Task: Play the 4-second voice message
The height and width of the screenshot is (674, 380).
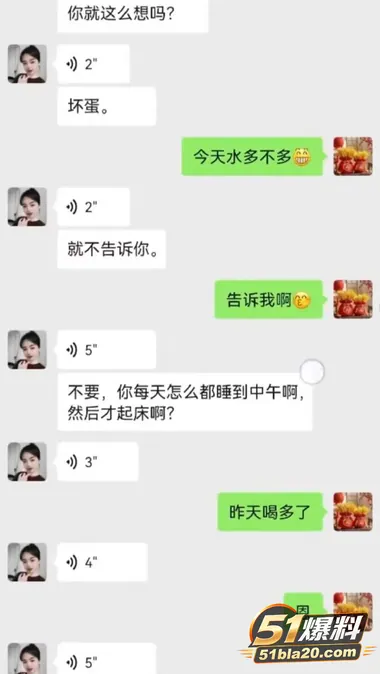Action: [x=102, y=562]
